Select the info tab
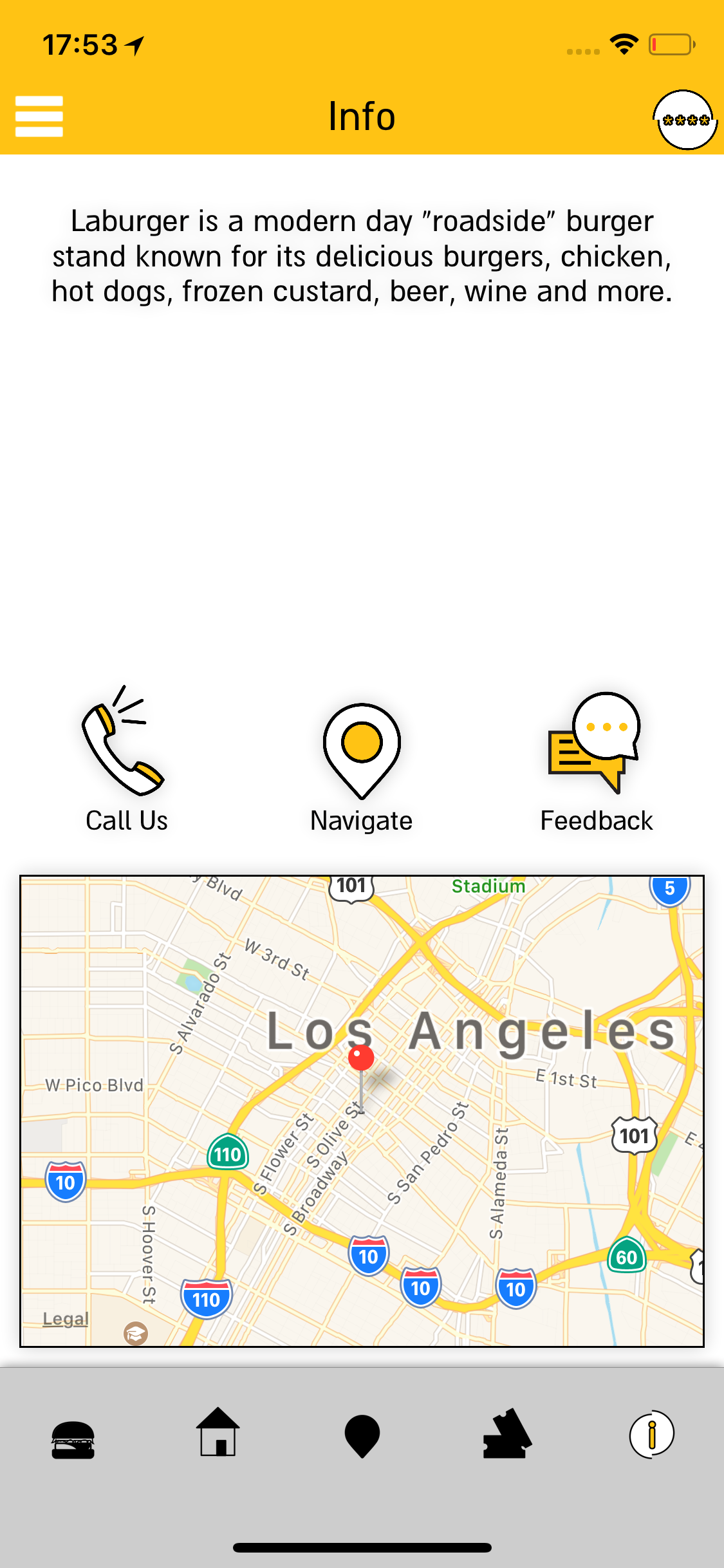 pos(651,1434)
